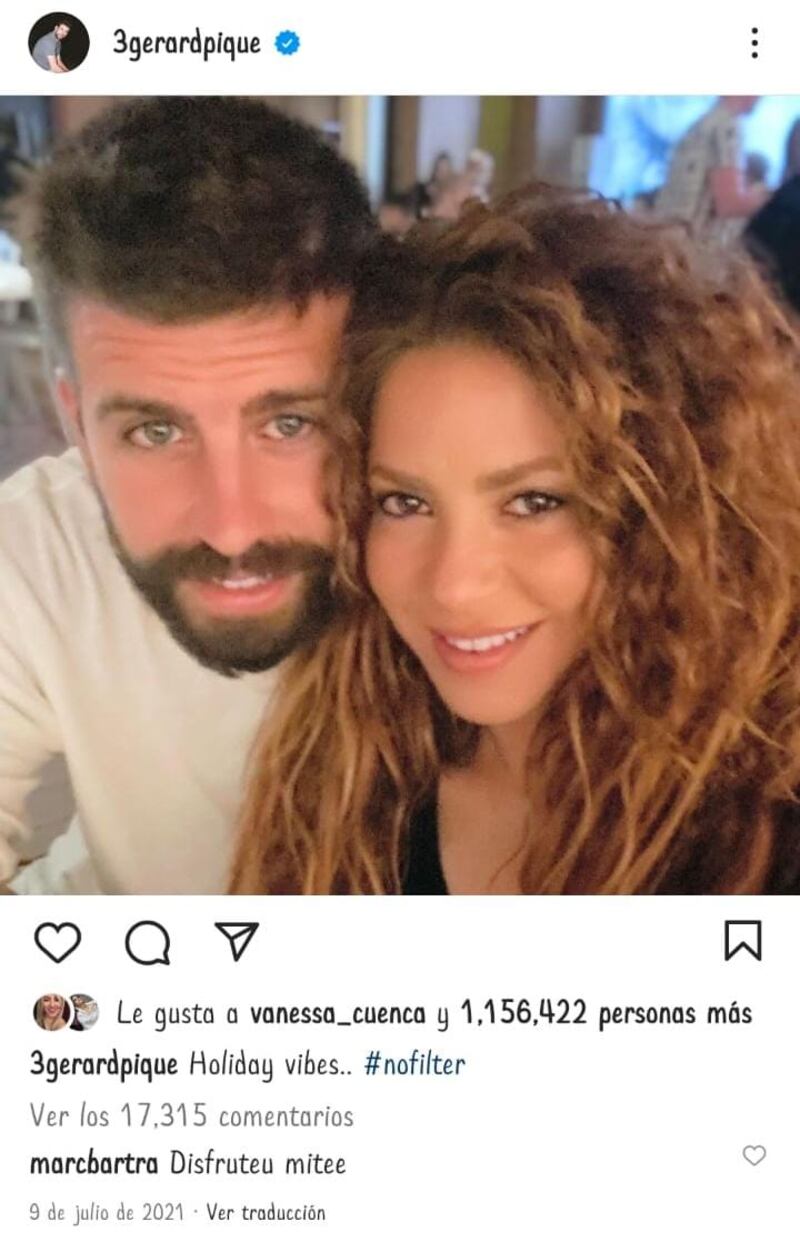The image size is (800, 1242).
Task: View all 17,315 comments
Action: [191, 1116]
